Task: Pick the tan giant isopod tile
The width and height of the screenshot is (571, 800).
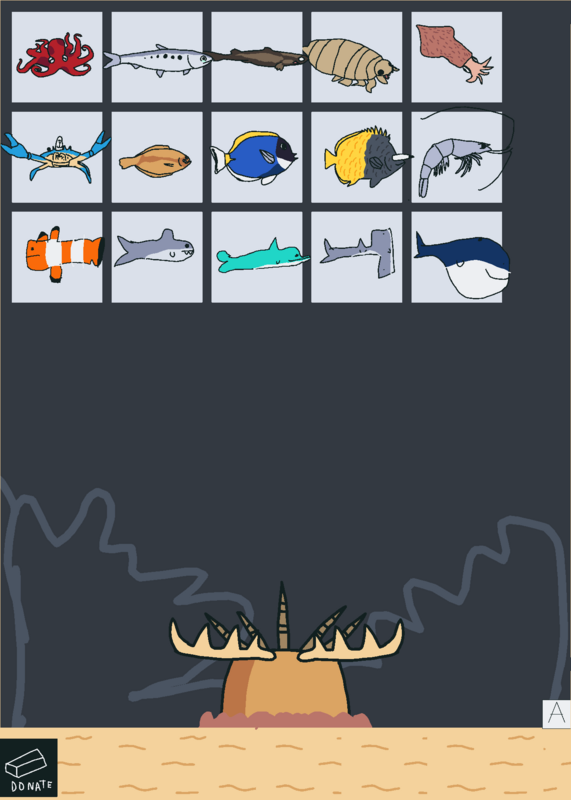Action: [x=356, y=57]
